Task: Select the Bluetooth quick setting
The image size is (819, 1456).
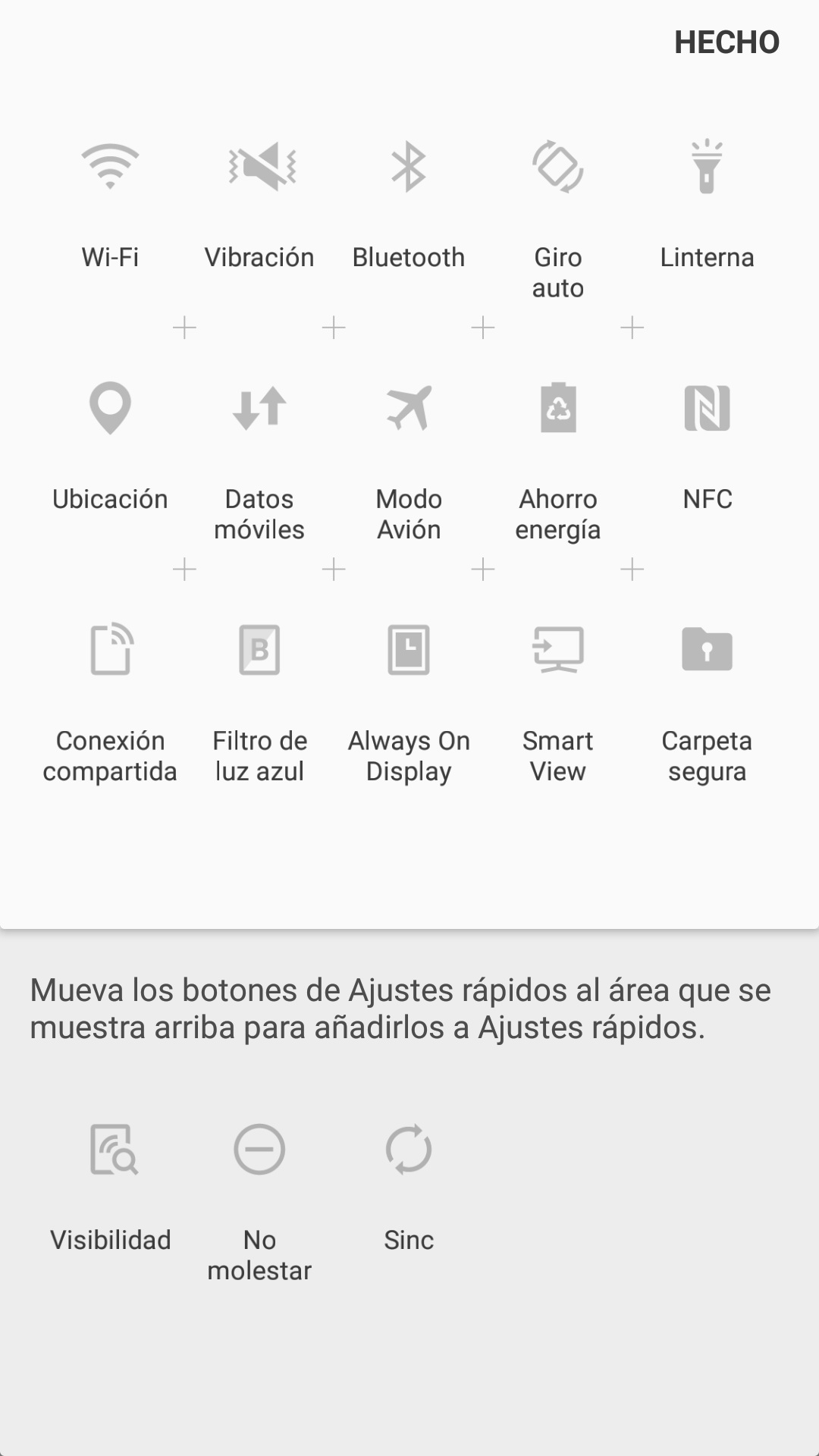Action: (x=409, y=166)
